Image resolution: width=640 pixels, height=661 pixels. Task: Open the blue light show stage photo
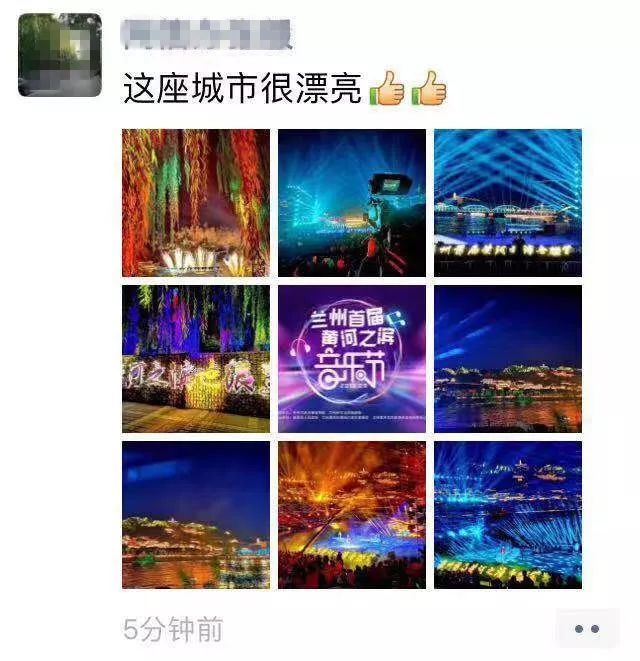[508, 515]
